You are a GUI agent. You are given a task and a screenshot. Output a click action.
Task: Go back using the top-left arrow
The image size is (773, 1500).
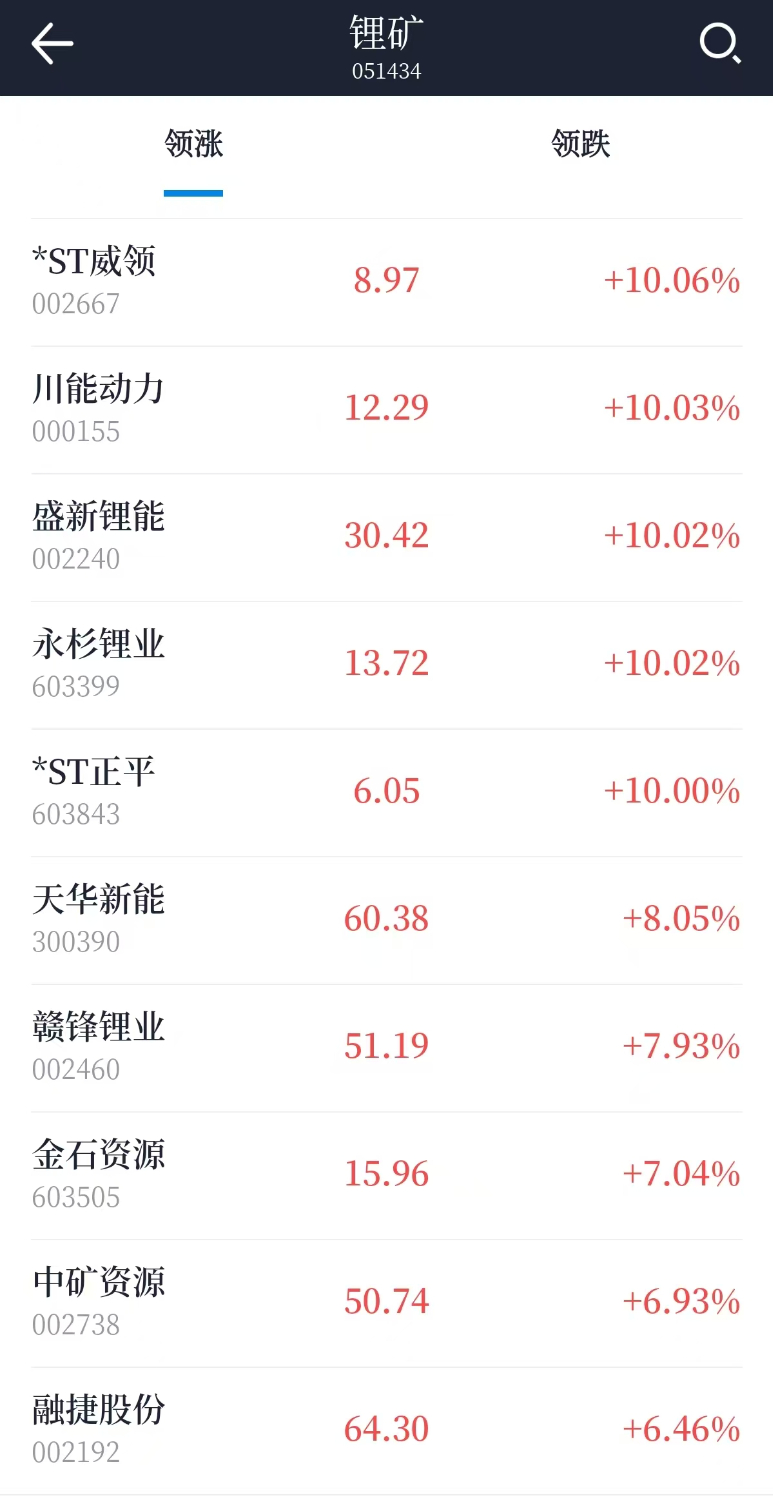point(52,44)
